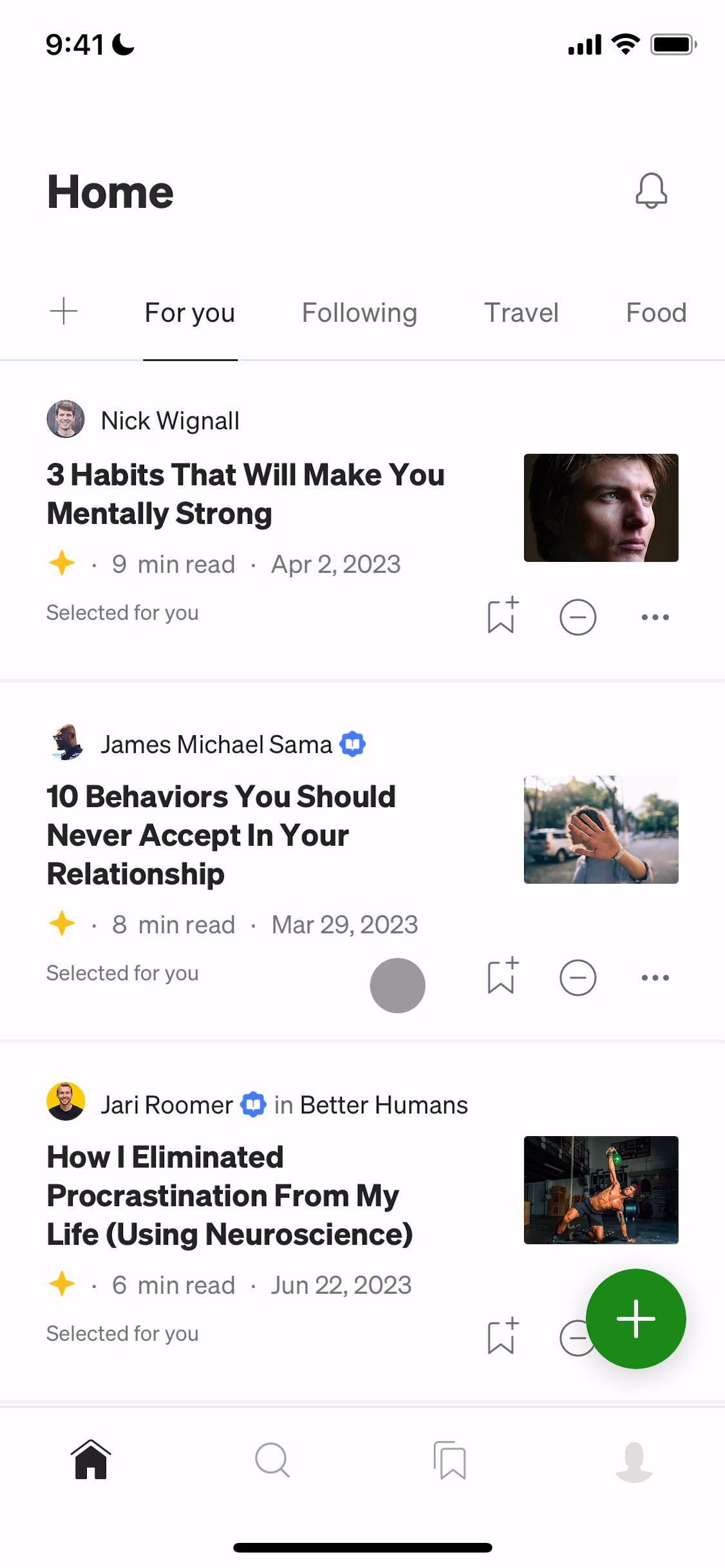725x1568 pixels.
Task: Write a new story with green plus button
Action: click(636, 1319)
